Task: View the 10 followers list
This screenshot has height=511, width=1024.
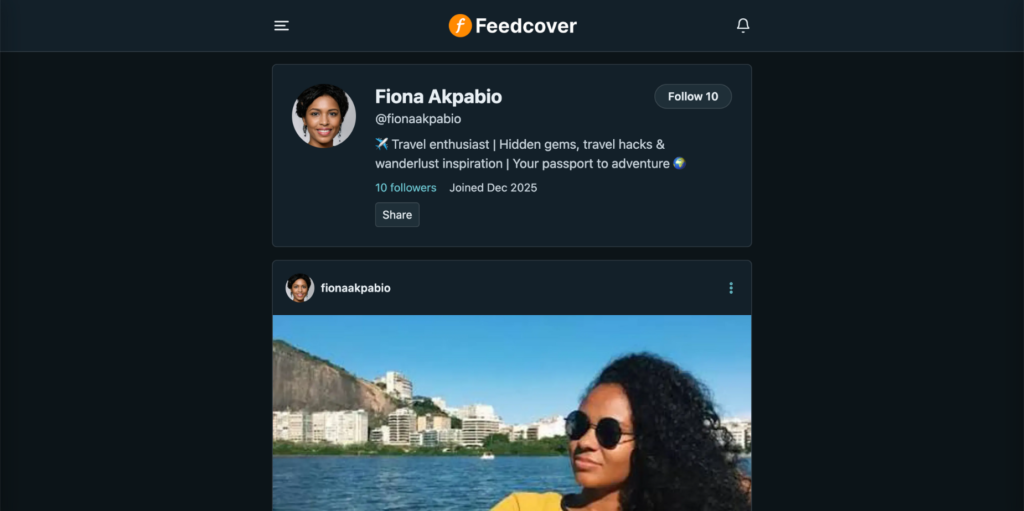Action: point(405,187)
